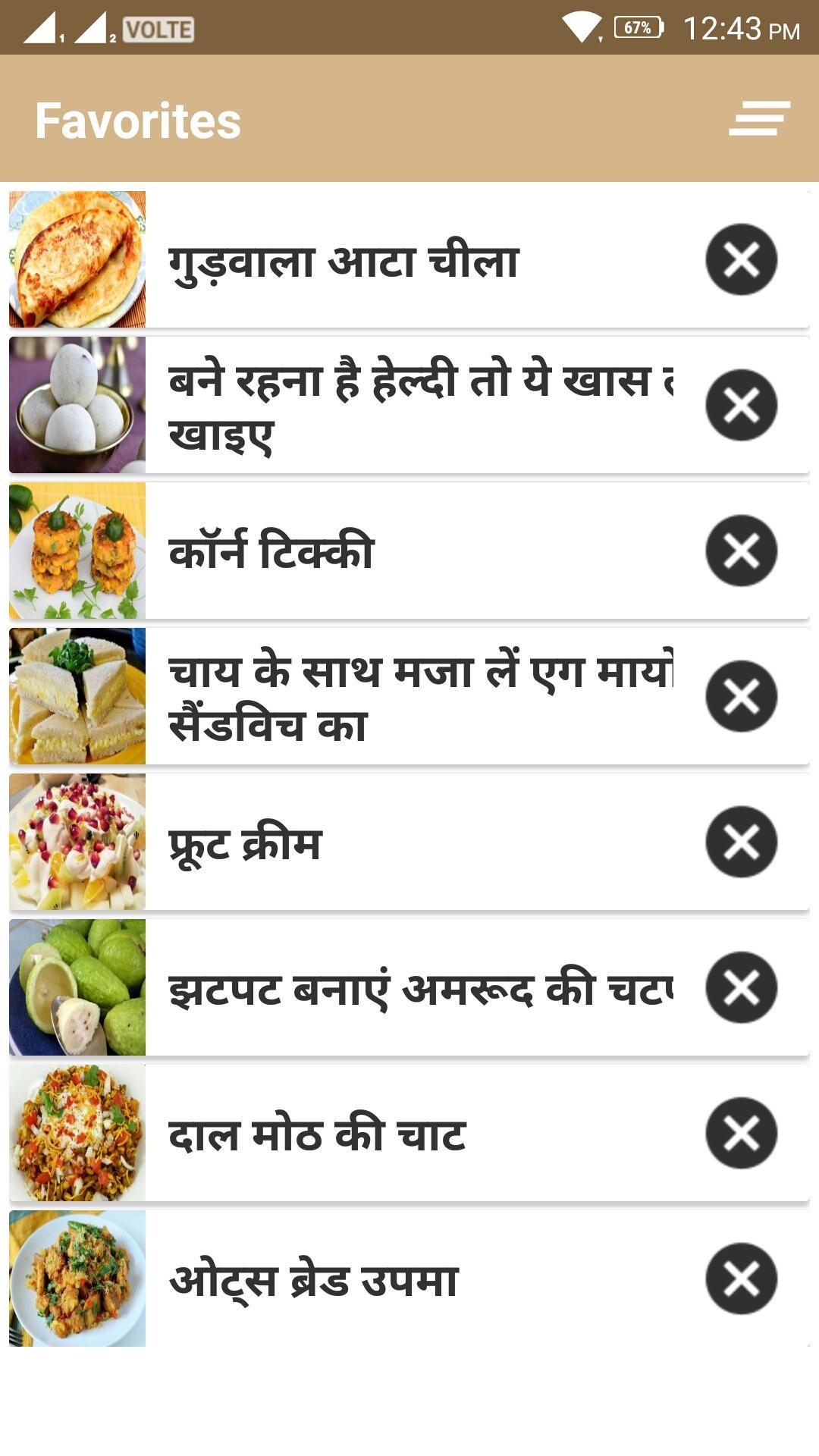
Task: Remove ओट्स ब्रेड उपमा from favorites
Action: tap(741, 1279)
